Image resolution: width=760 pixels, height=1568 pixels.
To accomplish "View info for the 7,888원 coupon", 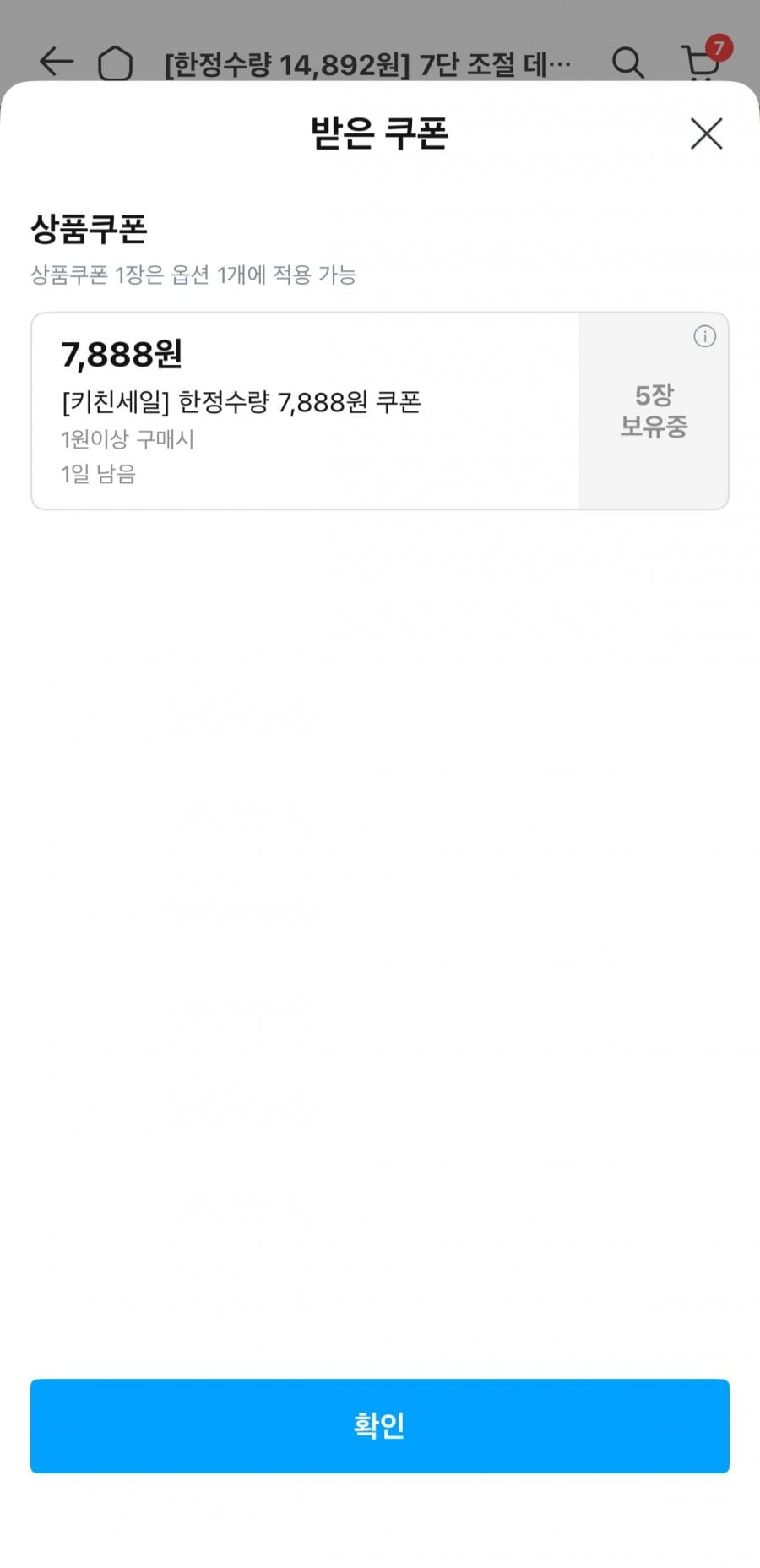I will click(704, 337).
